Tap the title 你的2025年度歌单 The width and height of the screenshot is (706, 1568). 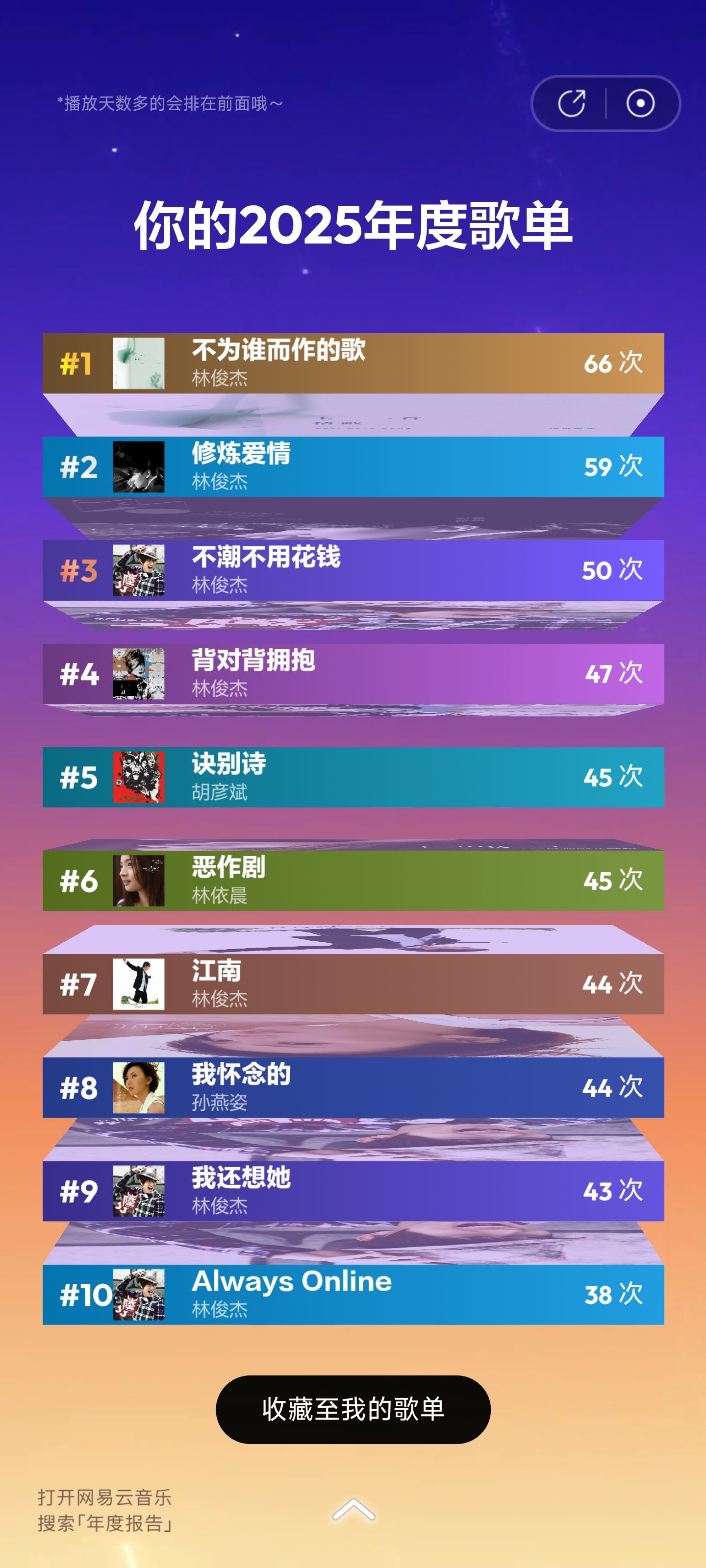353,226
